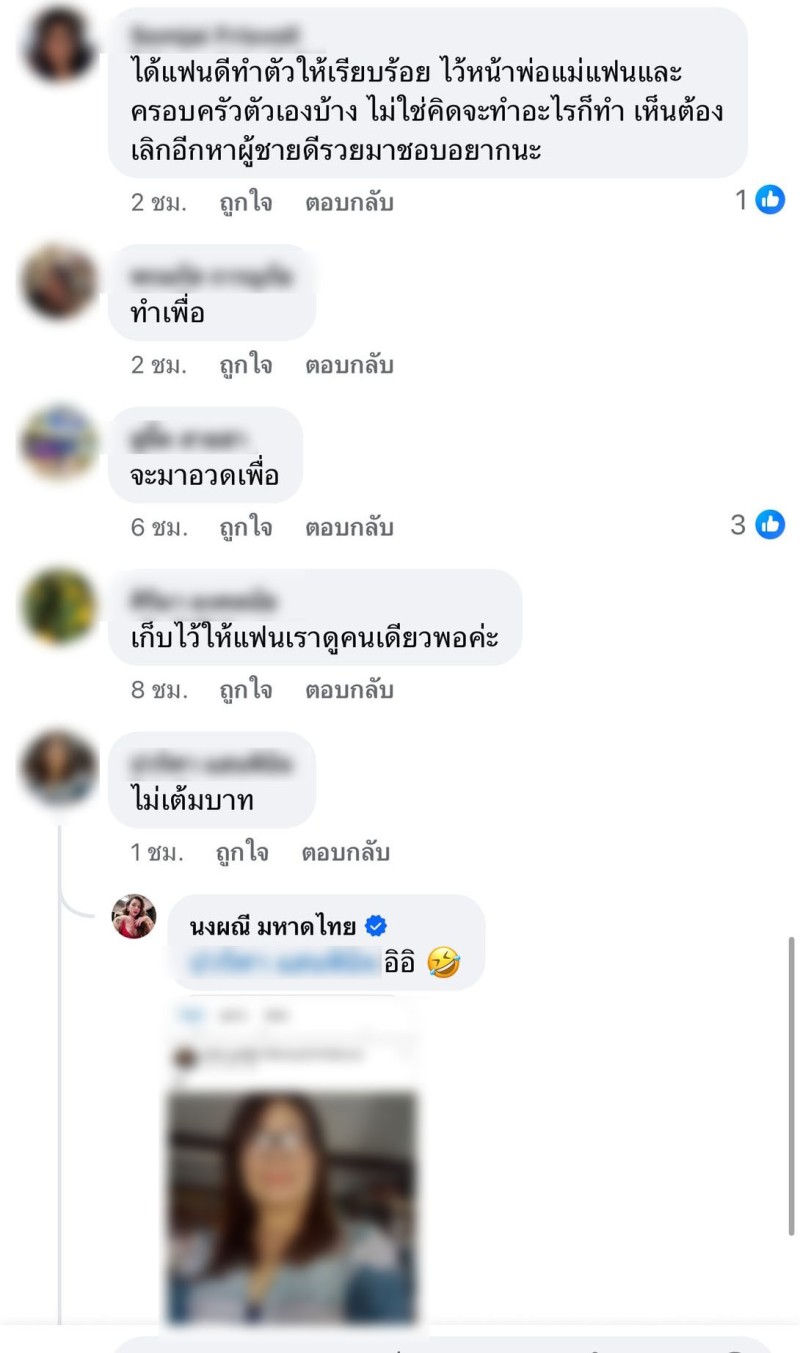The height and width of the screenshot is (1353, 800).
Task: Like the comment "ไม่เต้มบาท"
Action: pyautogui.click(x=242, y=853)
